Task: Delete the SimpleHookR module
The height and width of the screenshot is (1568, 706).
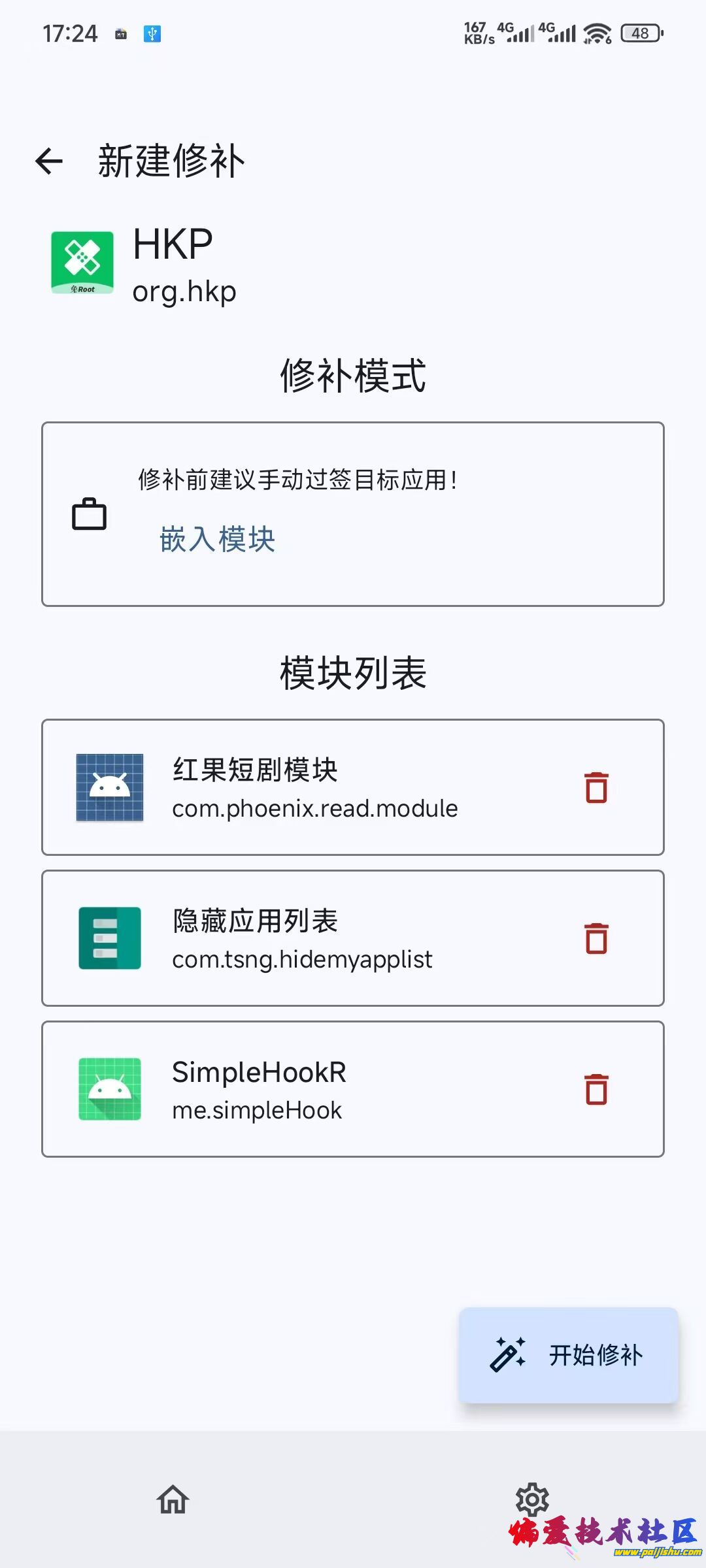Action: 596,1089
